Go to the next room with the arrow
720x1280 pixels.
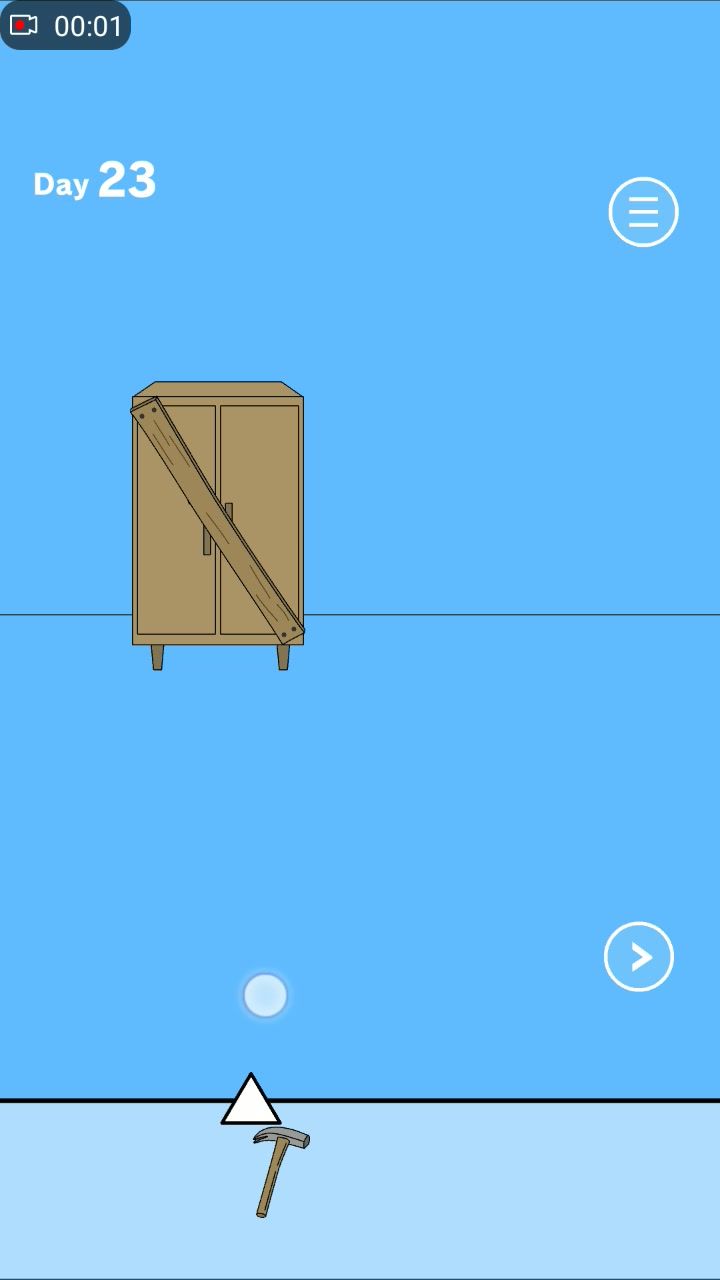[x=639, y=957]
